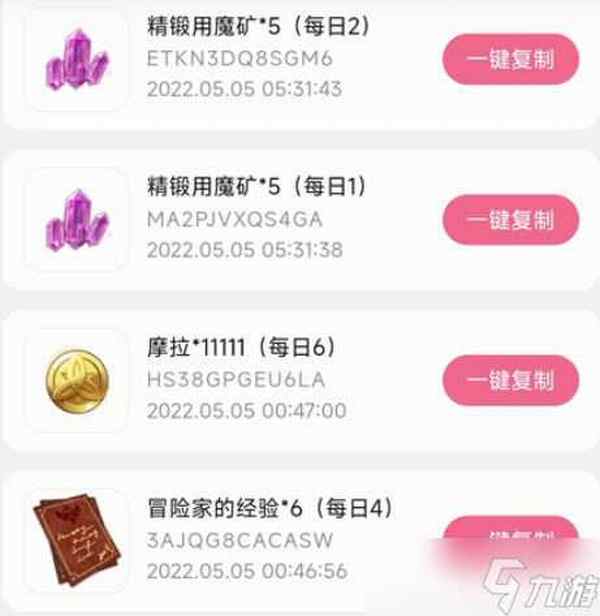Copy code for 精锻用魔矿*5（每日1）

(511, 220)
